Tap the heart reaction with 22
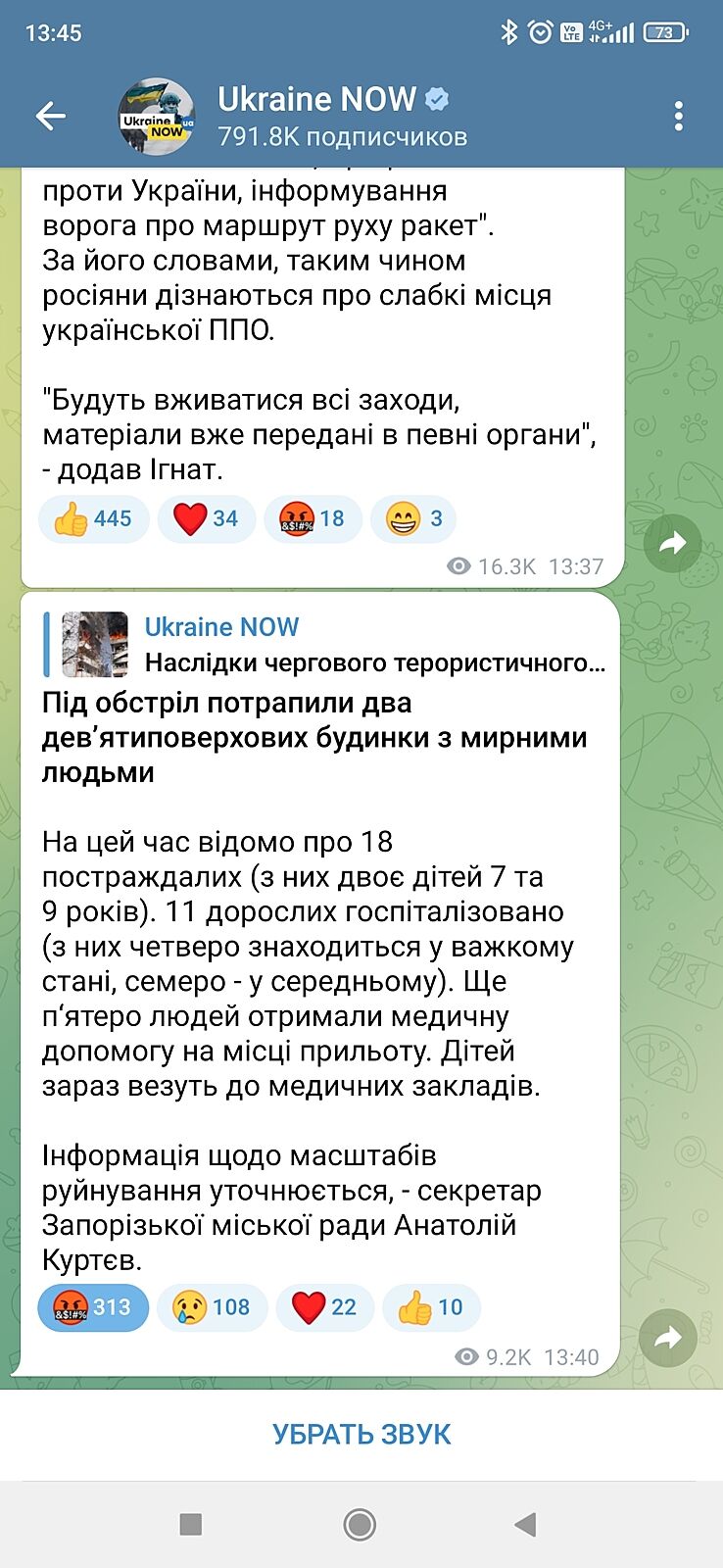The width and height of the screenshot is (723, 1568). click(x=325, y=1307)
